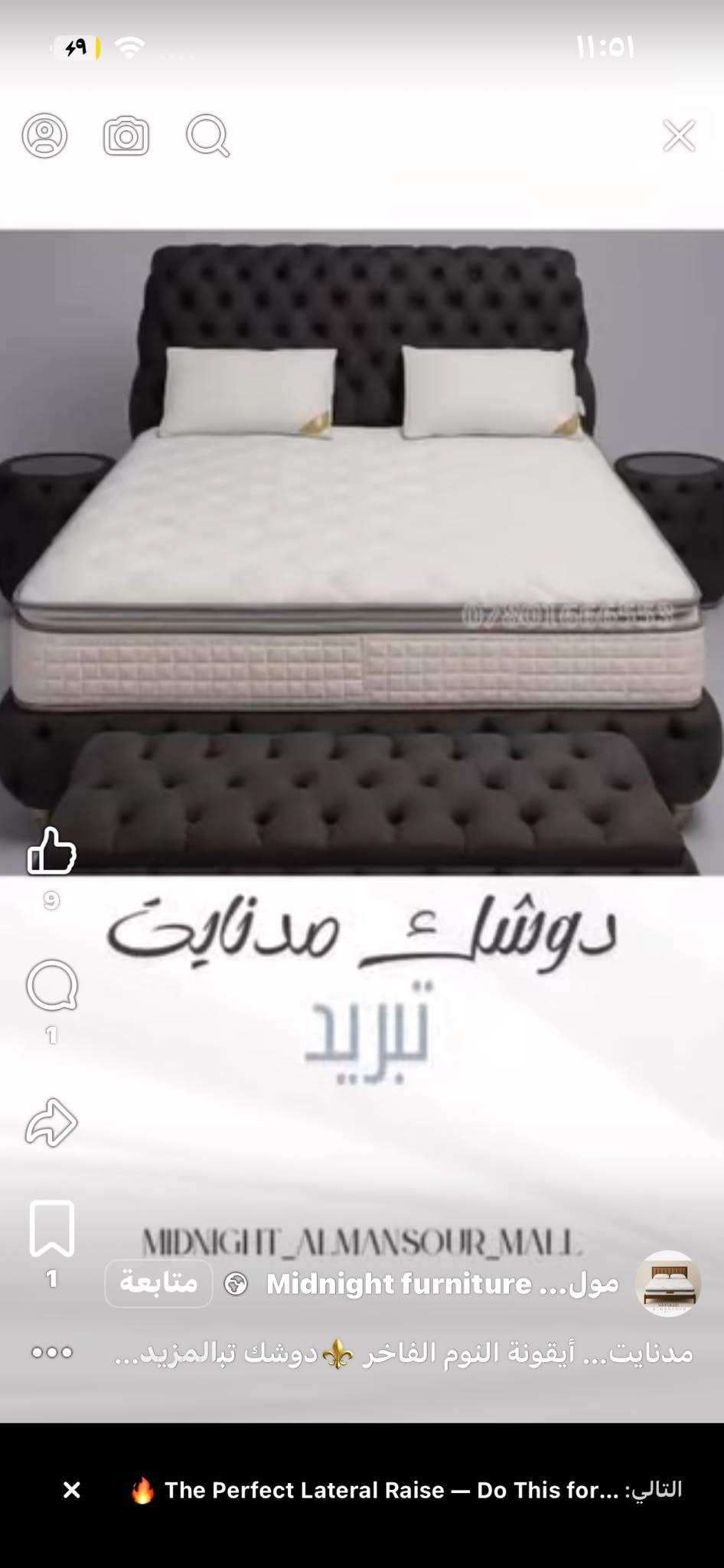Screen dimensions: 724x1568
Task: Open your profile icon
Action: 45,136
